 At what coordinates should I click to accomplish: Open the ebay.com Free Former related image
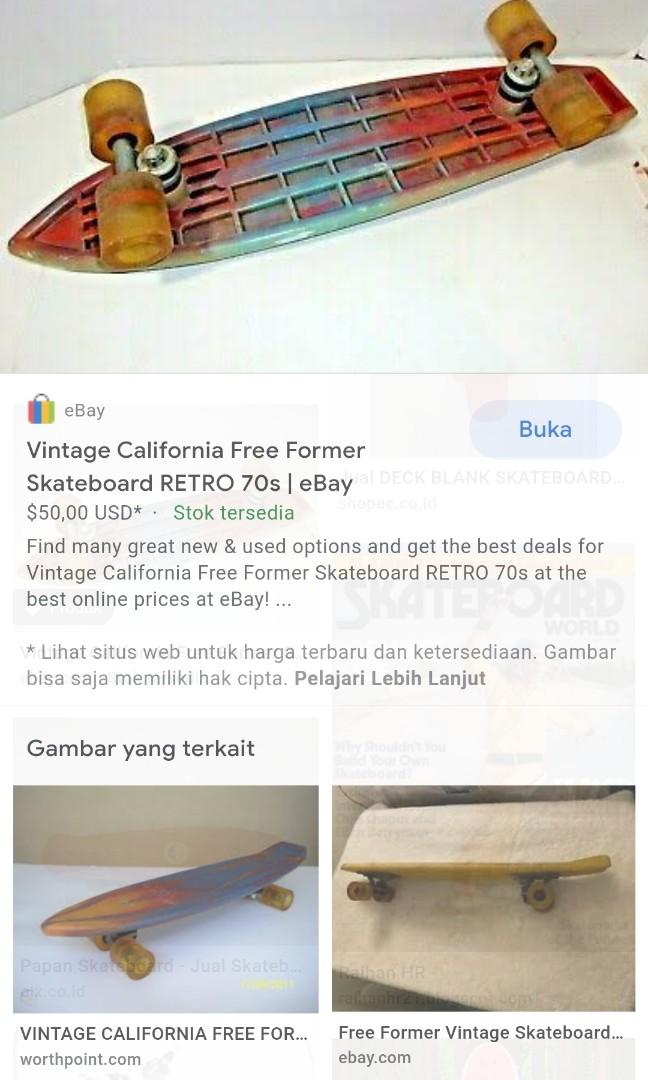click(483, 898)
